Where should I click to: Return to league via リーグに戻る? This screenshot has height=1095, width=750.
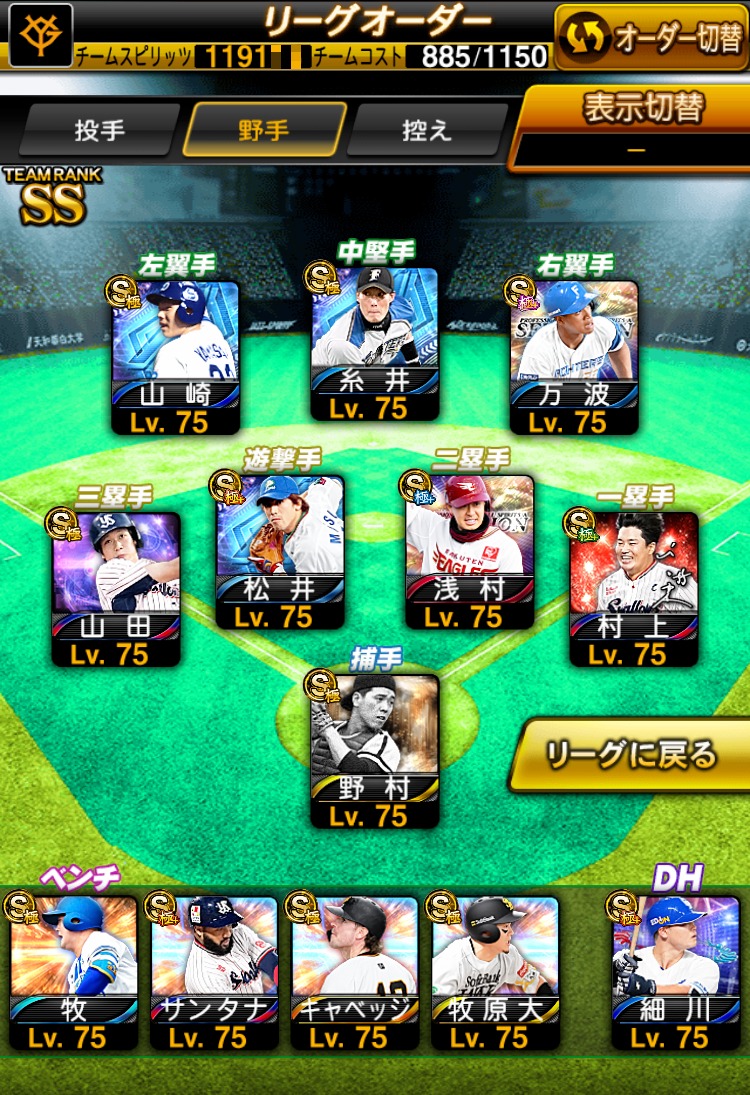click(x=630, y=755)
